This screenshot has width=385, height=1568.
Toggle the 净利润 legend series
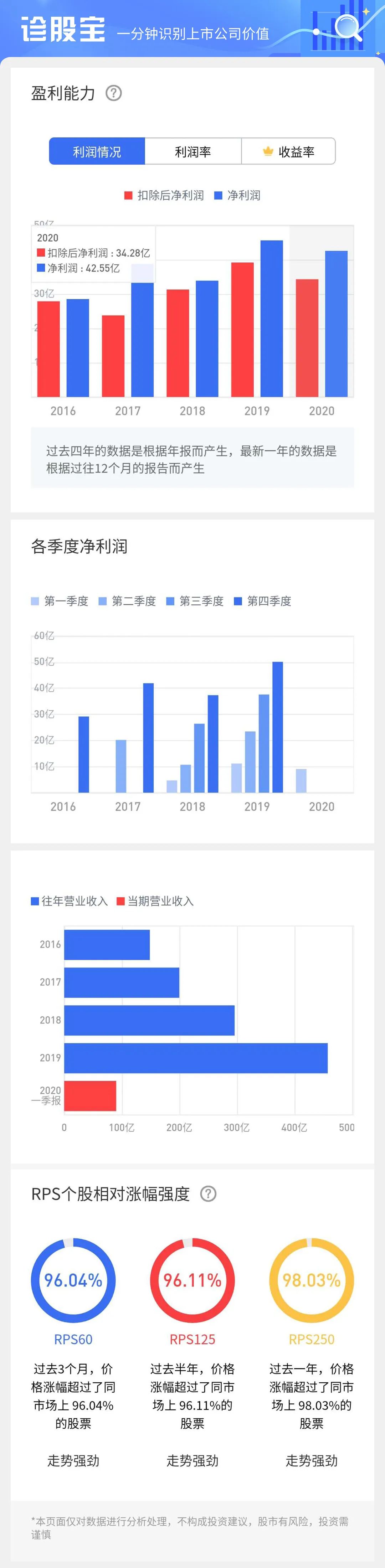pos(237,195)
